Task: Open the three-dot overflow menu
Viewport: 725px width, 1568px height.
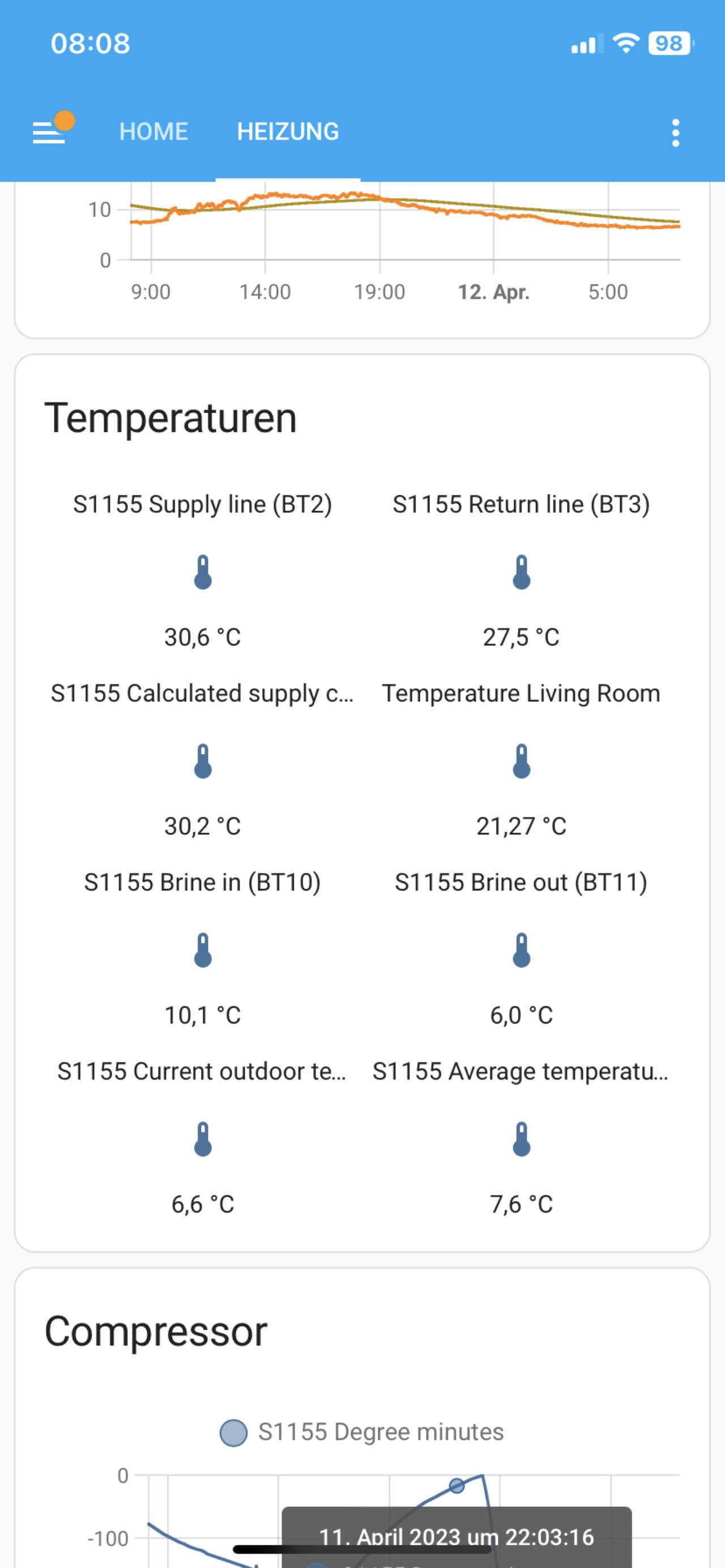Action: click(675, 132)
